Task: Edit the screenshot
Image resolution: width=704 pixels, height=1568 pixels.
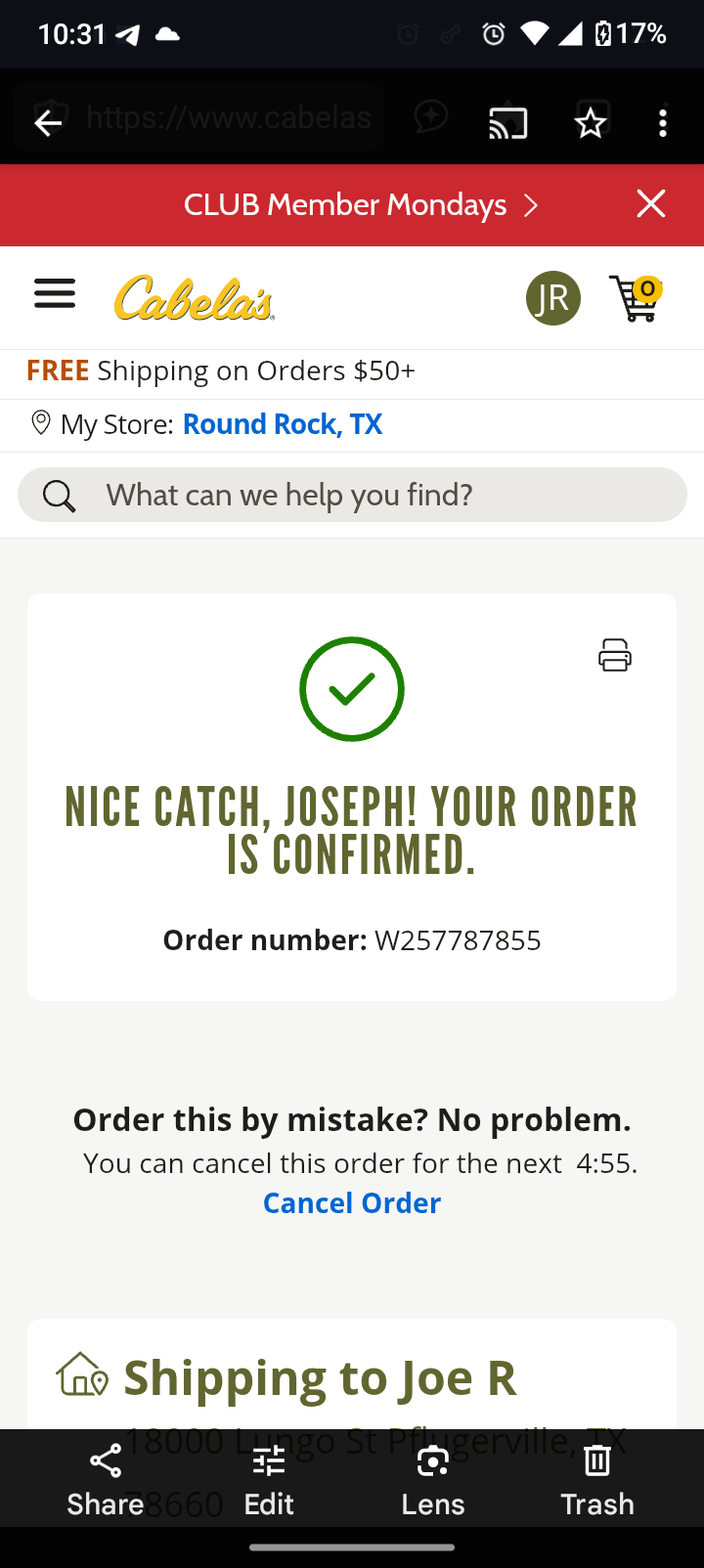Action: (269, 1480)
